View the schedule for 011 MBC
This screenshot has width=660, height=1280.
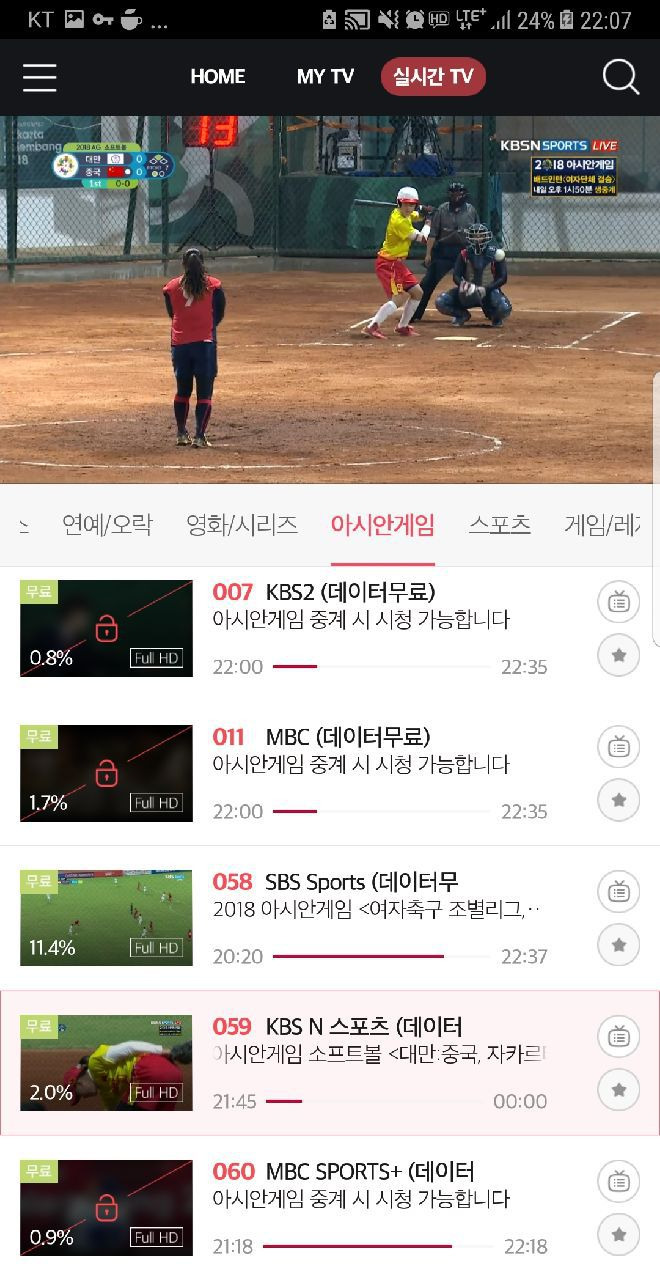pos(618,747)
